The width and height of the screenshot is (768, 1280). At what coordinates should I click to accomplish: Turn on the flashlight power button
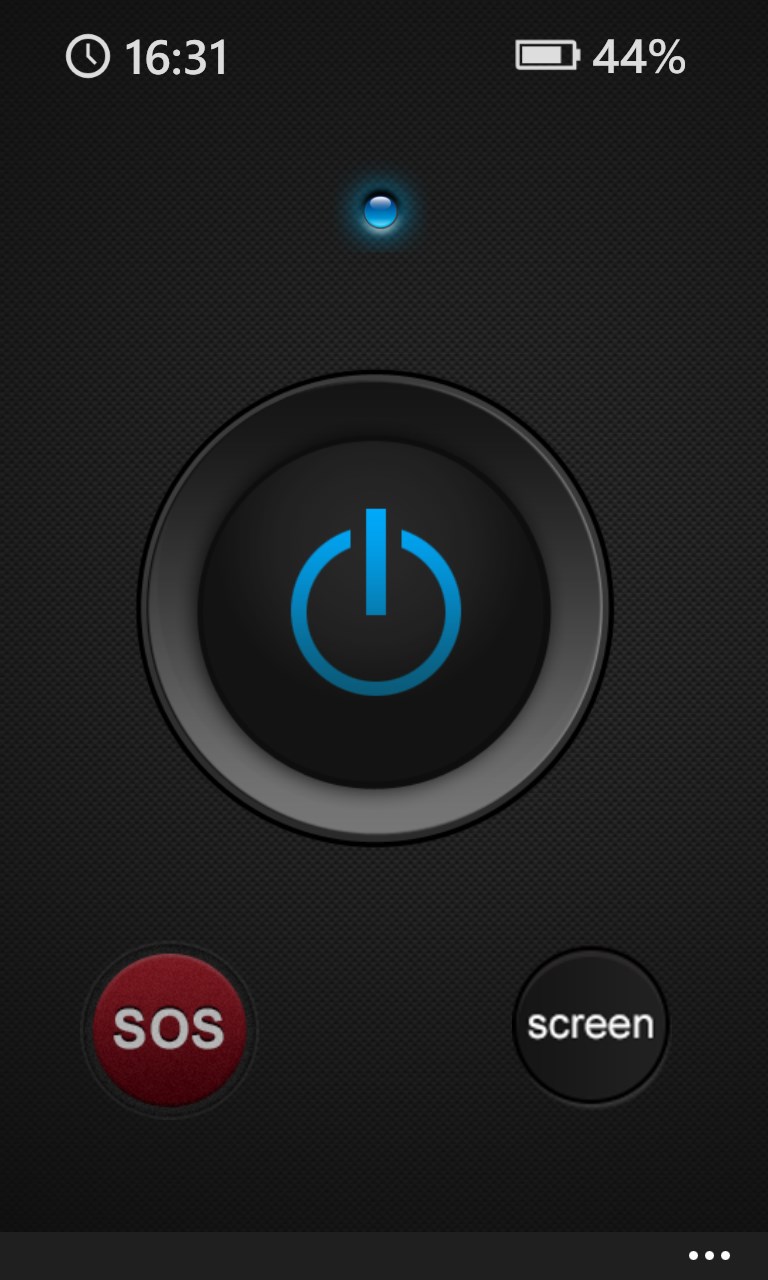pyautogui.click(x=375, y=608)
